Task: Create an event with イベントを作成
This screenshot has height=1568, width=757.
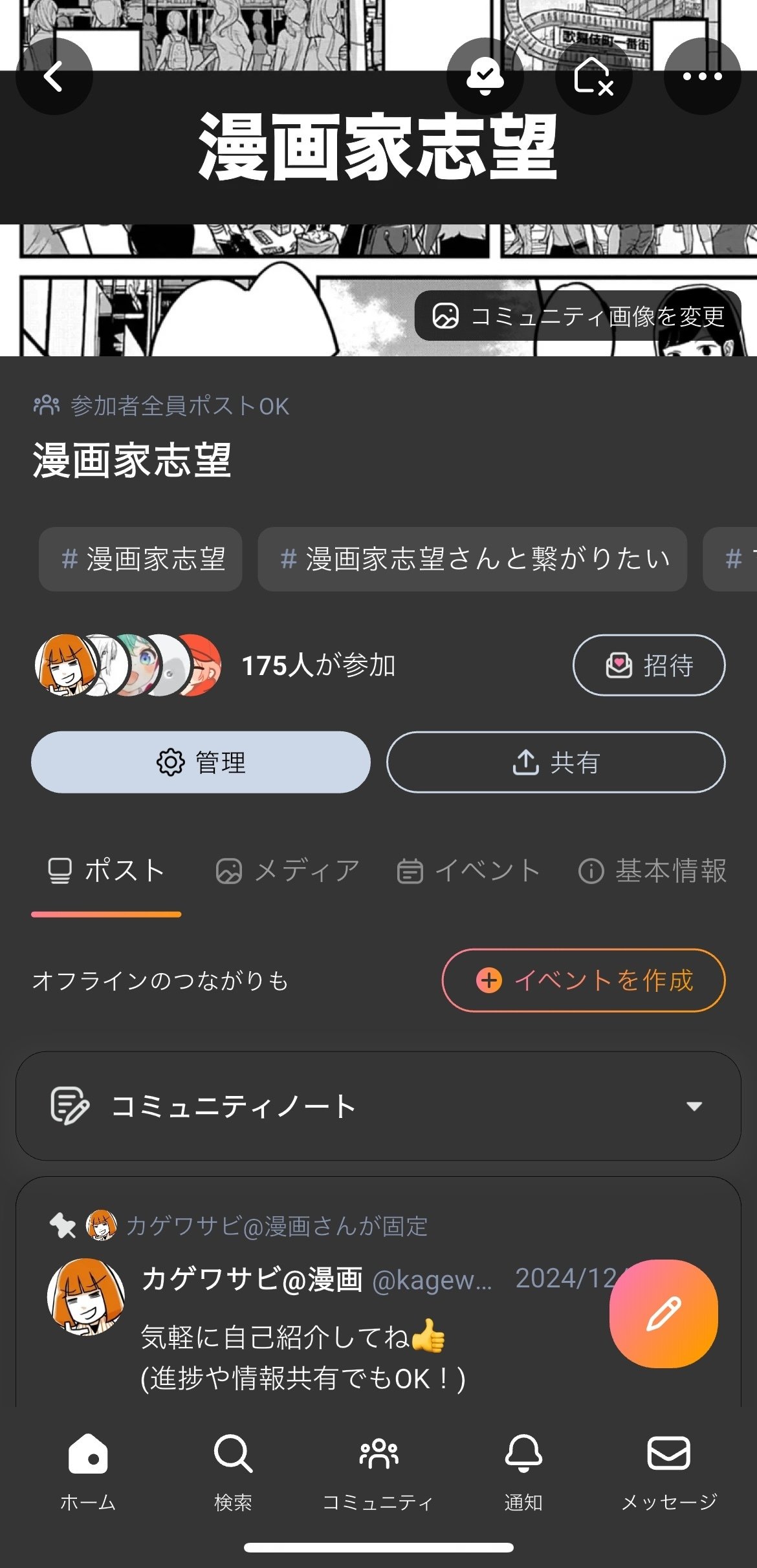Action: pos(584,980)
